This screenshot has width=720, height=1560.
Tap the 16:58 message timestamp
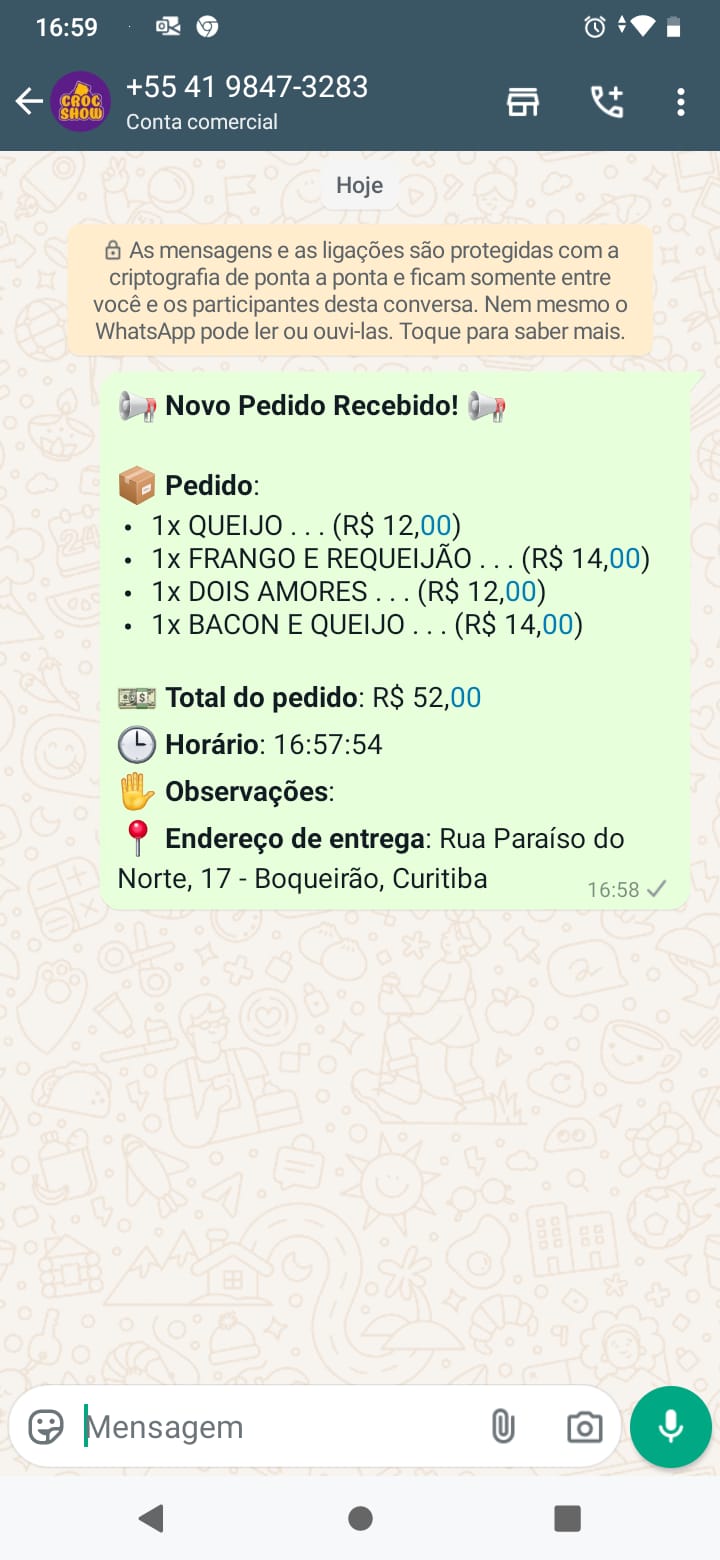[x=612, y=888]
